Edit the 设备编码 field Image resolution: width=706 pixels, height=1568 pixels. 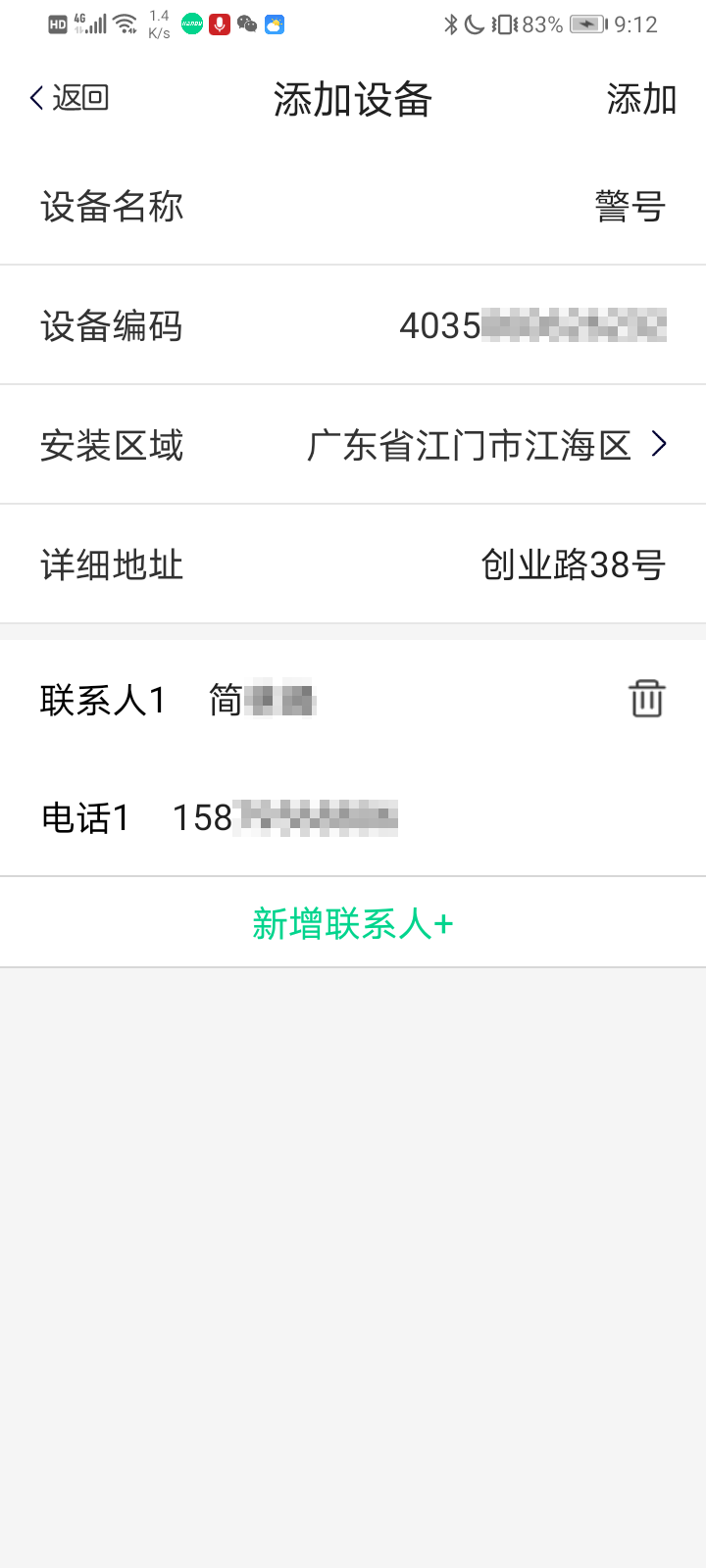coord(532,325)
